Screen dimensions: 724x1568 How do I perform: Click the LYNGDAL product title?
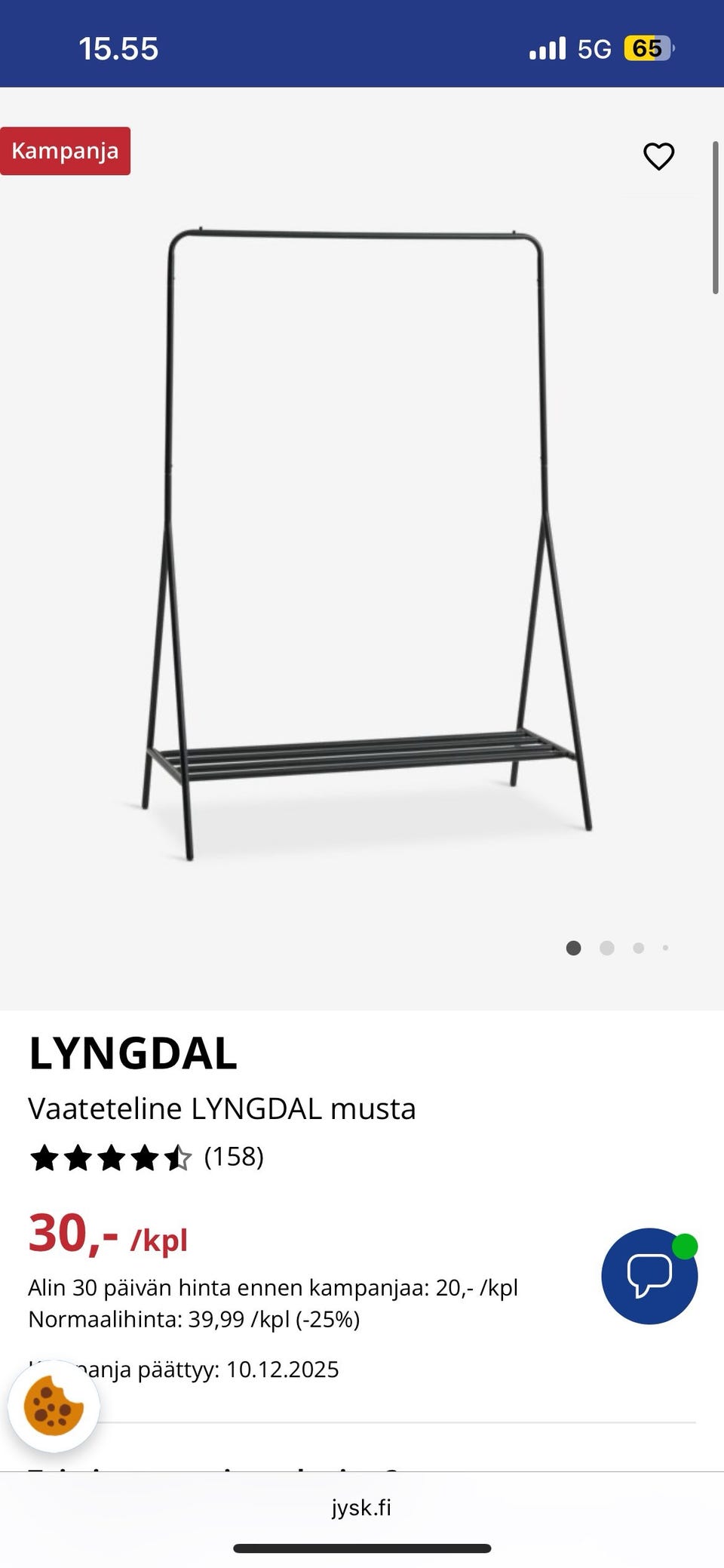(133, 1054)
